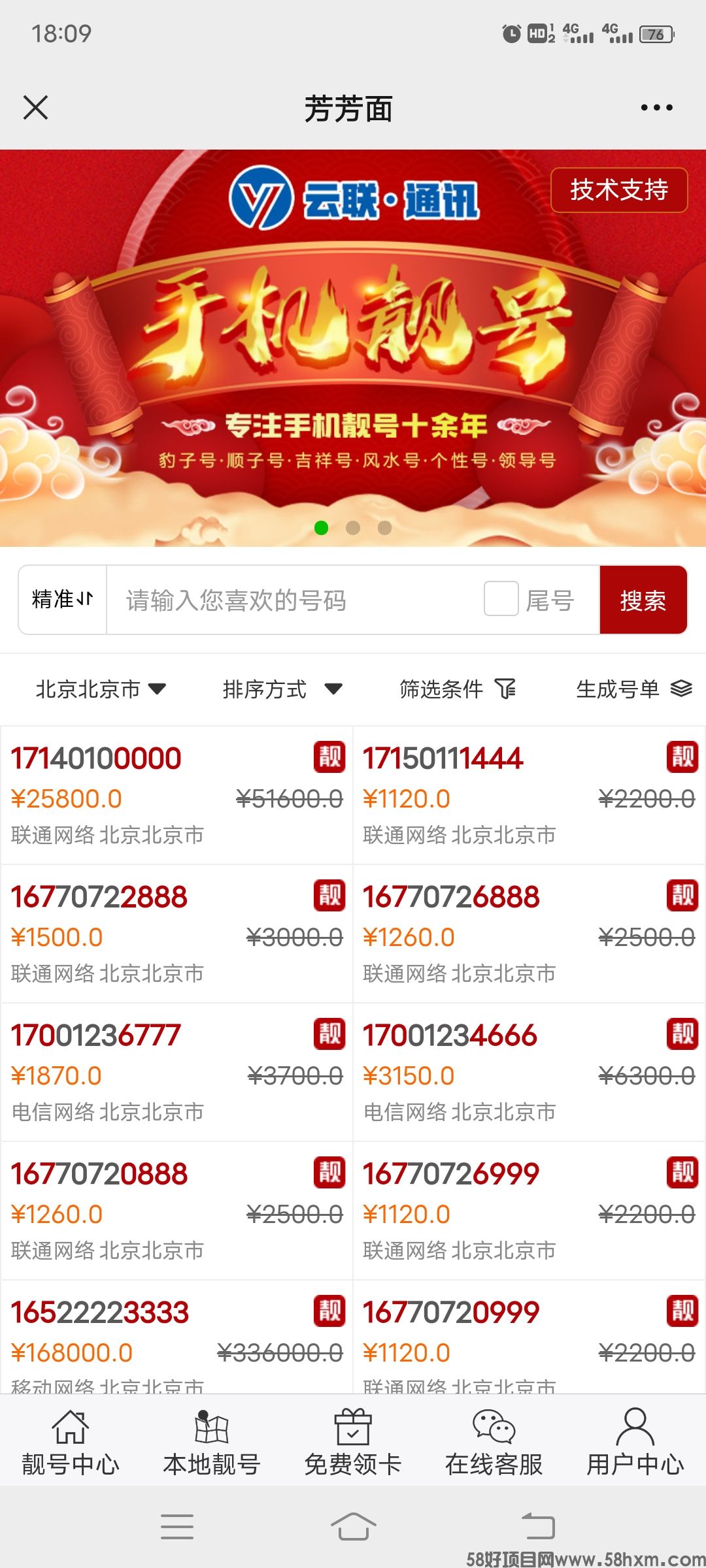This screenshot has width=706, height=1568.
Task: Select number card 17150111444
Action: 528,794
